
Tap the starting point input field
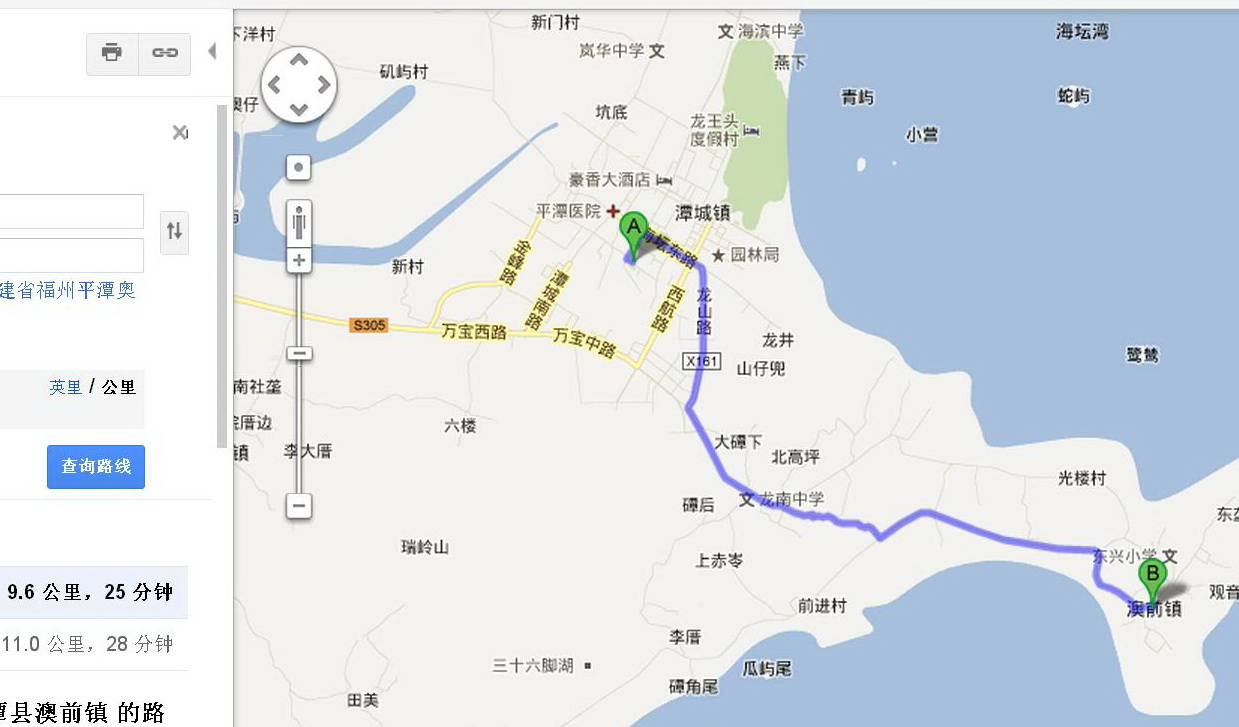click(x=70, y=211)
